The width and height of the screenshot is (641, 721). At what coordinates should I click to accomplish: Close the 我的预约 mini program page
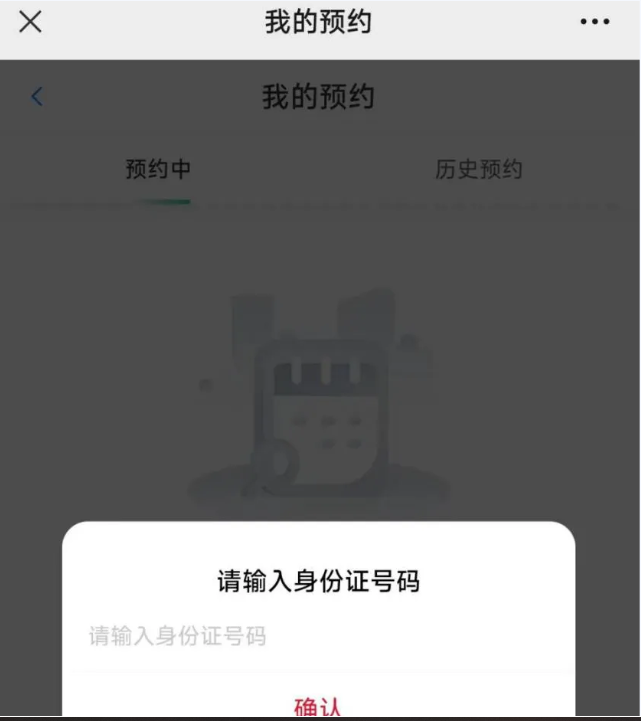click(31, 22)
